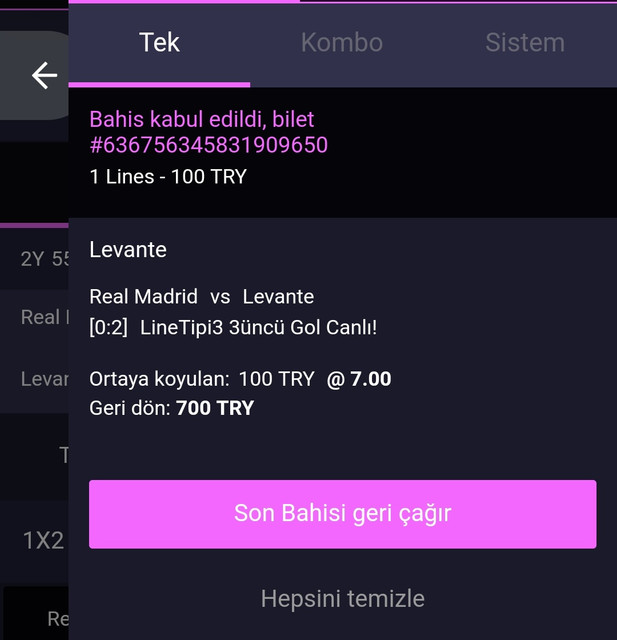Screen dimensions: 617x640
Task: Select the Tek tab
Action: point(159,43)
